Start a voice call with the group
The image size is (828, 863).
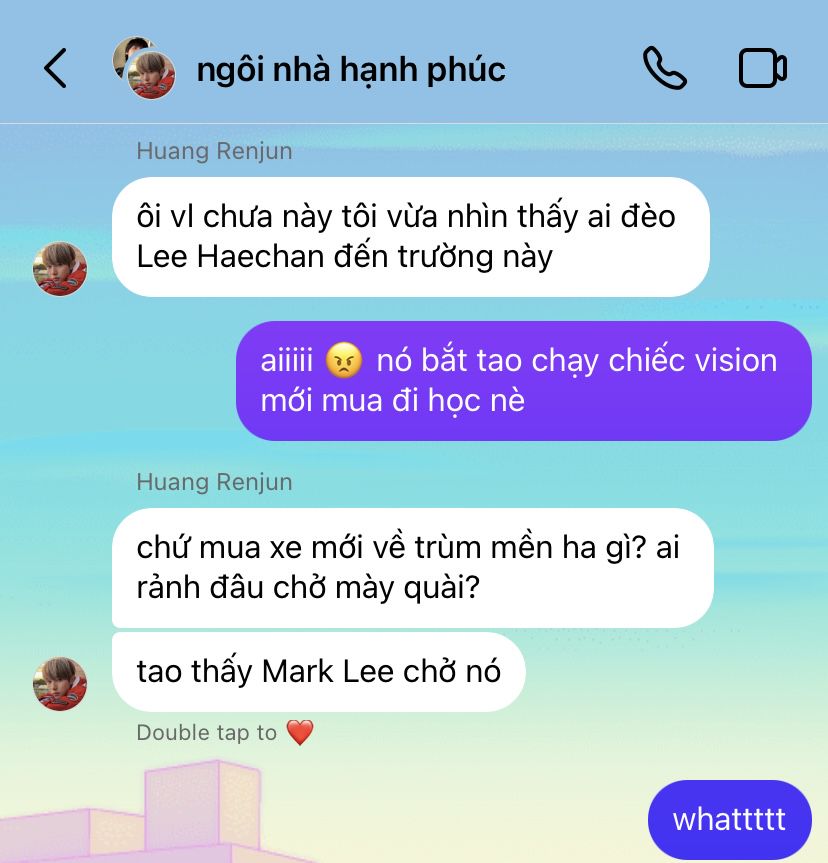[664, 69]
